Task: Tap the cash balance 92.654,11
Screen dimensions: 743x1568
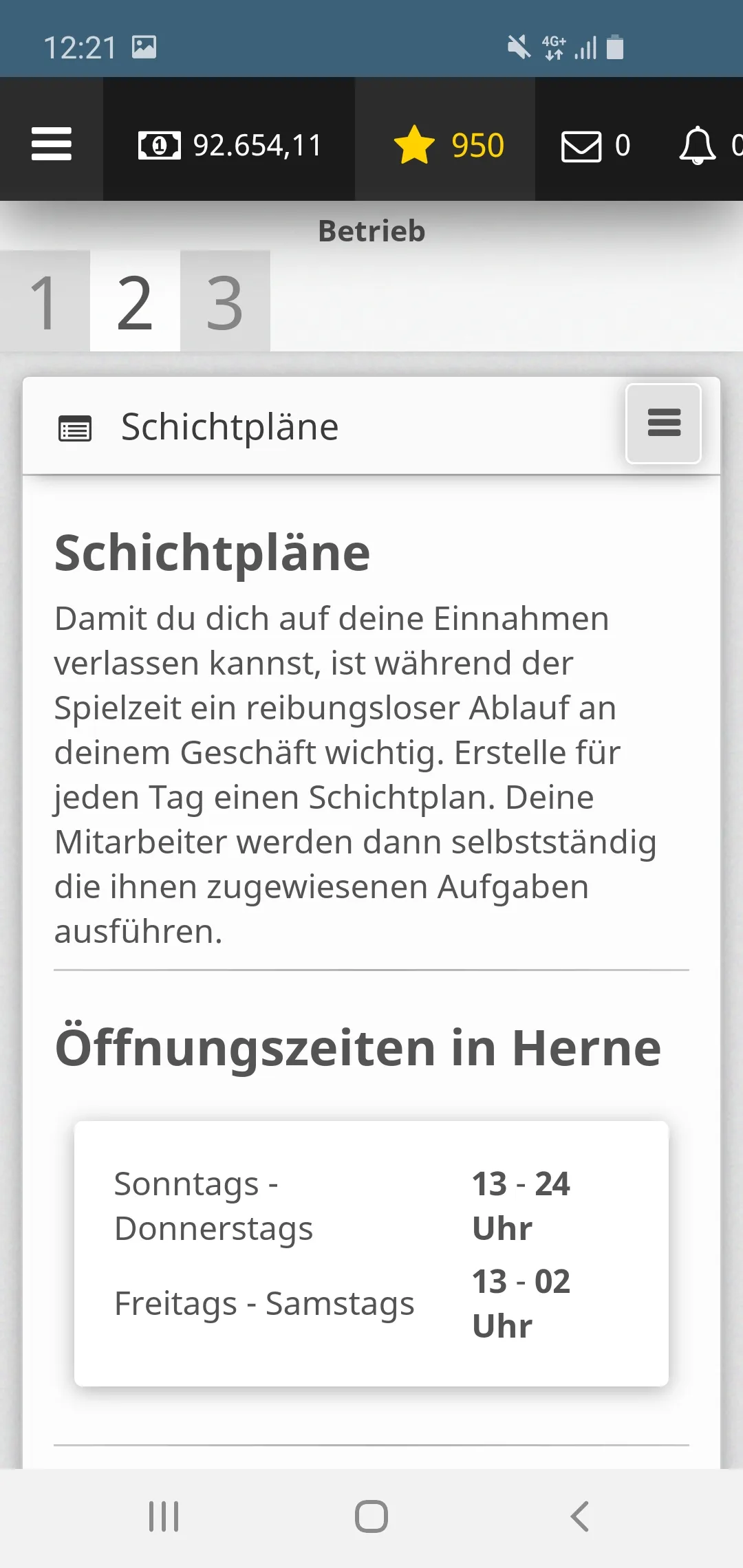Action: 230,145
